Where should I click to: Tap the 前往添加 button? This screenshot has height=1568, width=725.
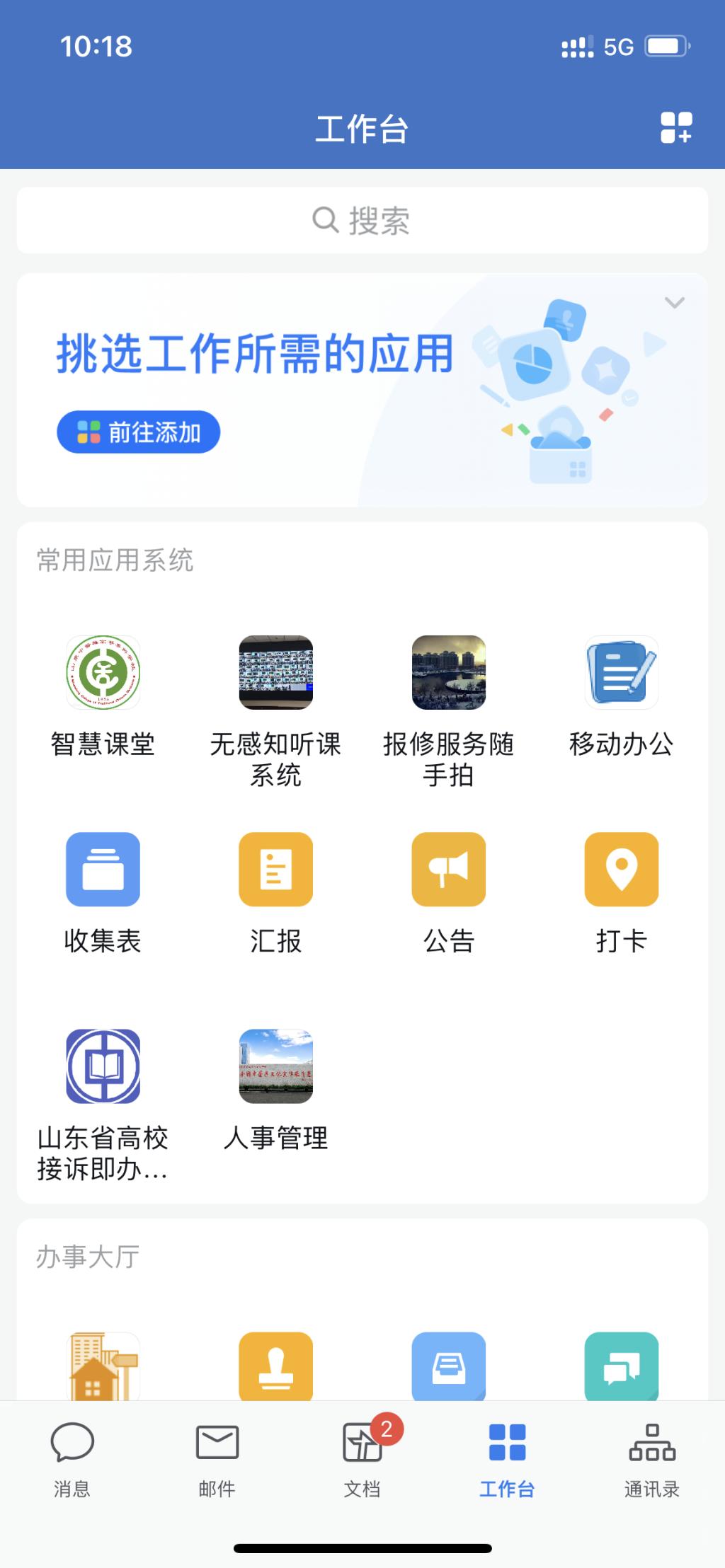click(139, 432)
